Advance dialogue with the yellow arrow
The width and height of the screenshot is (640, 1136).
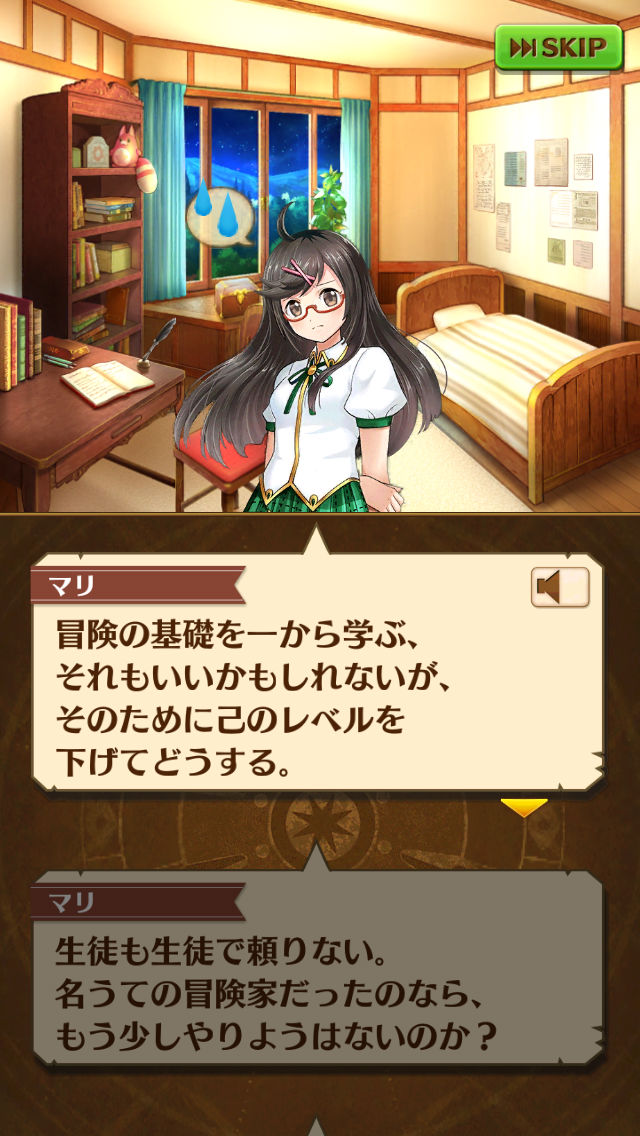524,807
